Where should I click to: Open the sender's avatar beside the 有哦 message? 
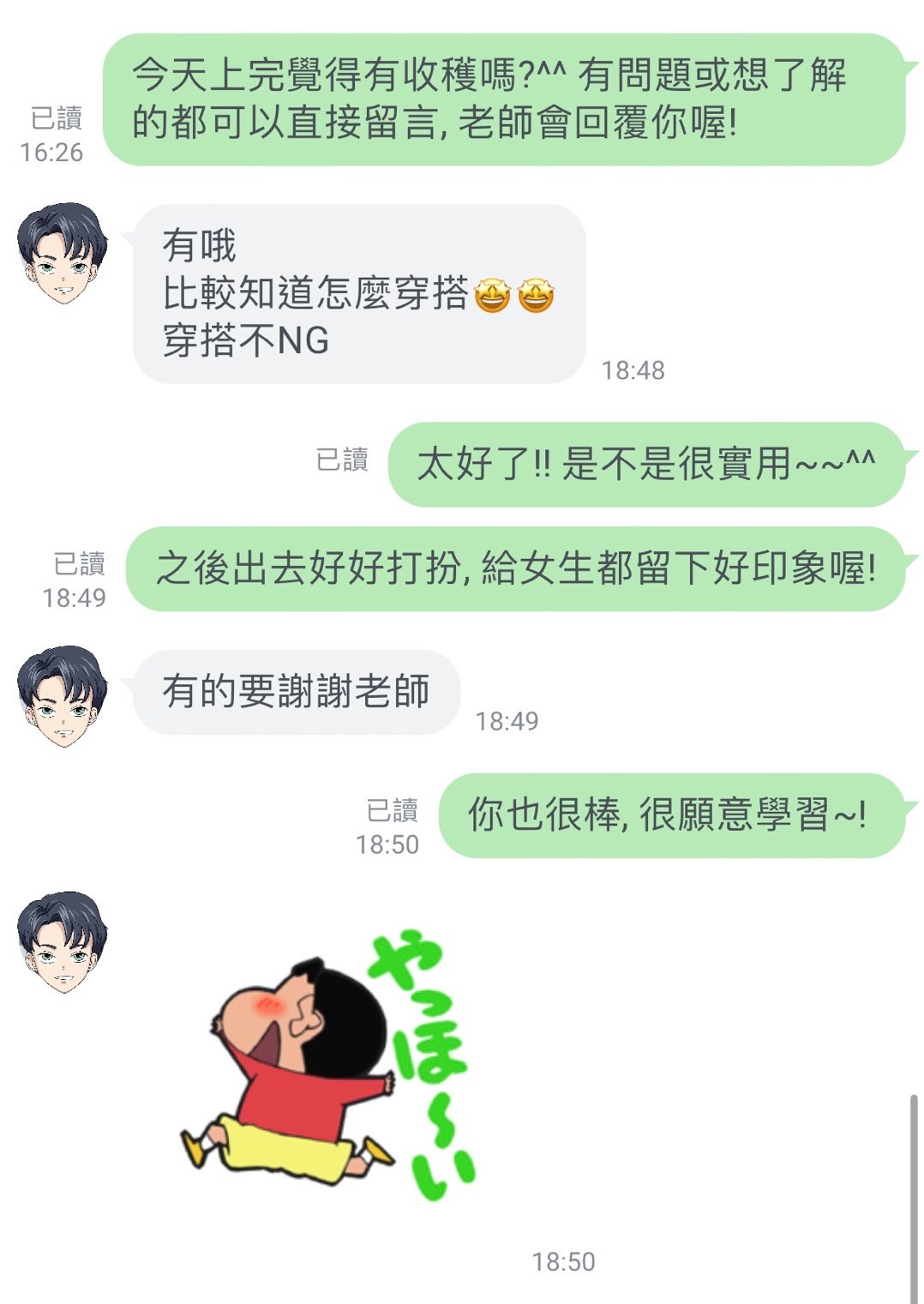click(62, 253)
